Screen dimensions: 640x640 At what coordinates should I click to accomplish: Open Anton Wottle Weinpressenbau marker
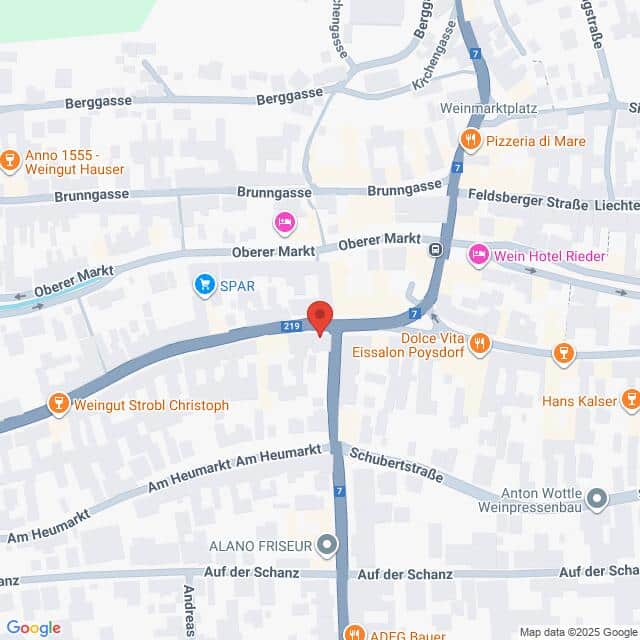598,497
